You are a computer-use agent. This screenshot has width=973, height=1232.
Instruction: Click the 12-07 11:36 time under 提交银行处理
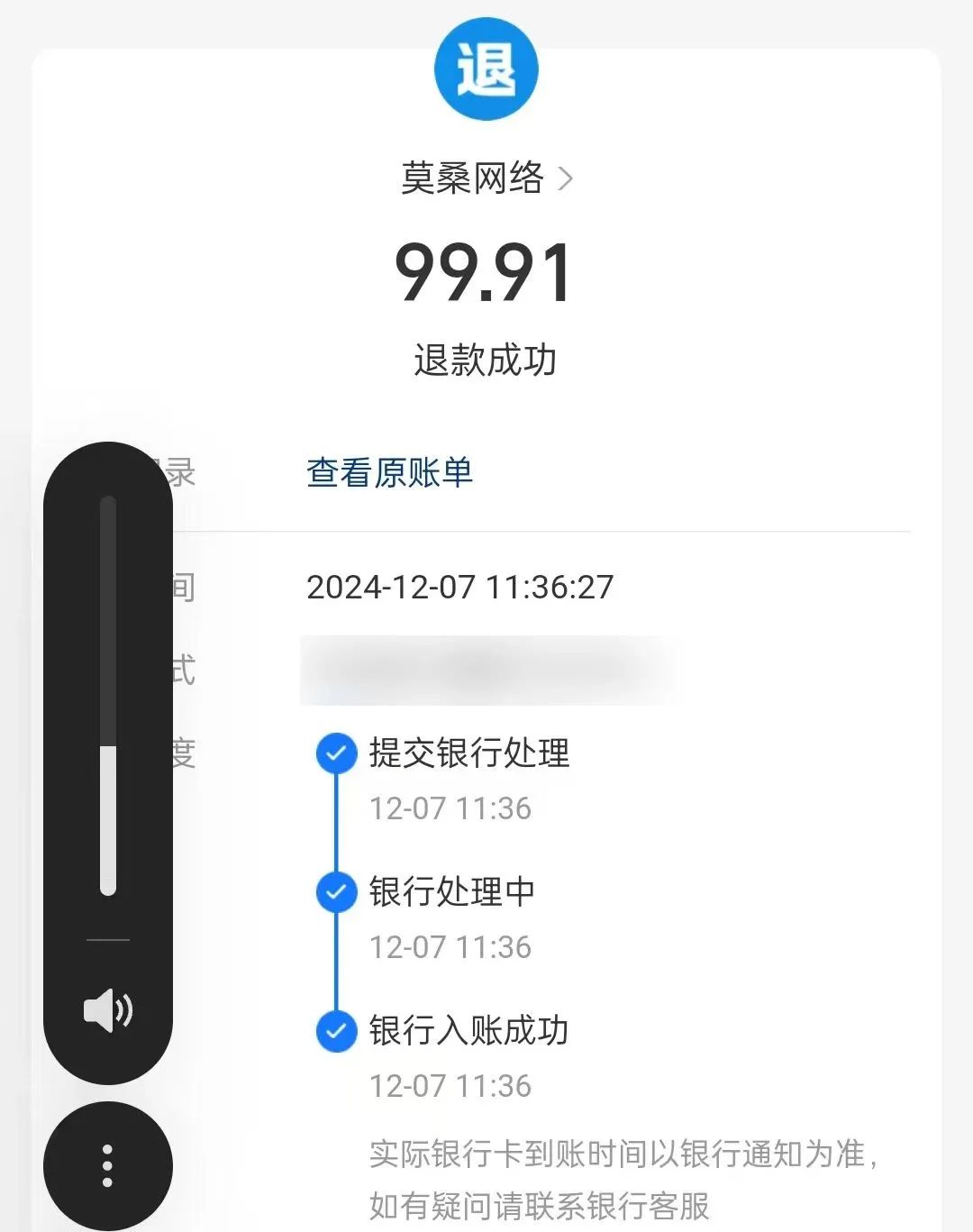coord(449,808)
